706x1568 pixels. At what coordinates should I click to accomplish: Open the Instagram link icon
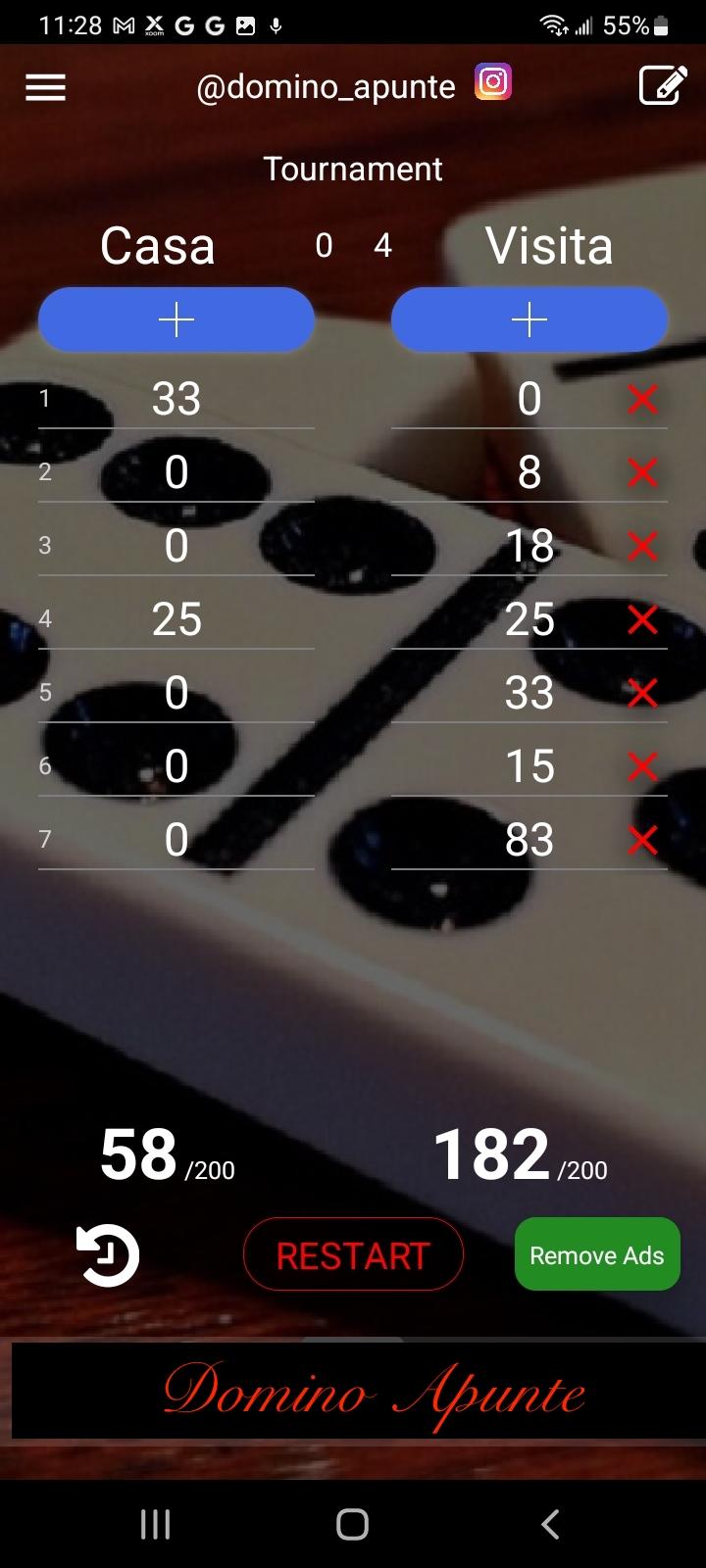[493, 82]
